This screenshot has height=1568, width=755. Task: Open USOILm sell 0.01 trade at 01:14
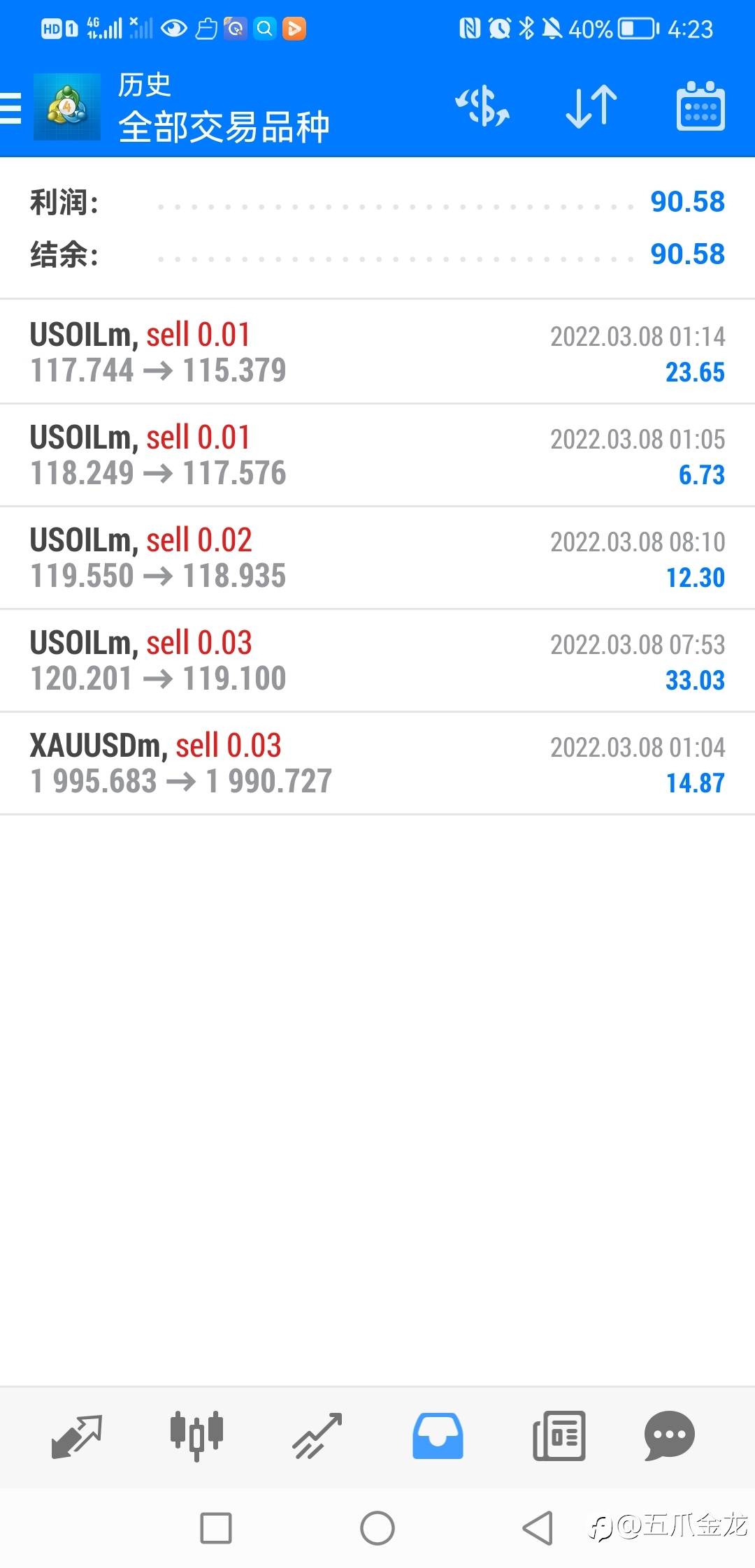click(377, 352)
